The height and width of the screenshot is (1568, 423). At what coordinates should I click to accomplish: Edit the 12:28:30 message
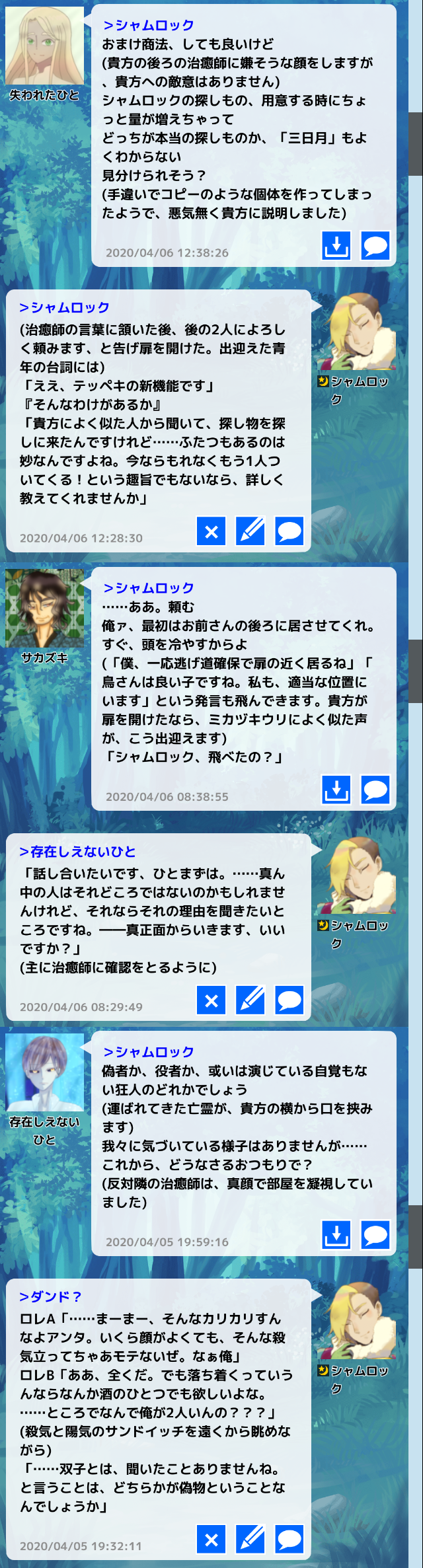click(x=250, y=531)
